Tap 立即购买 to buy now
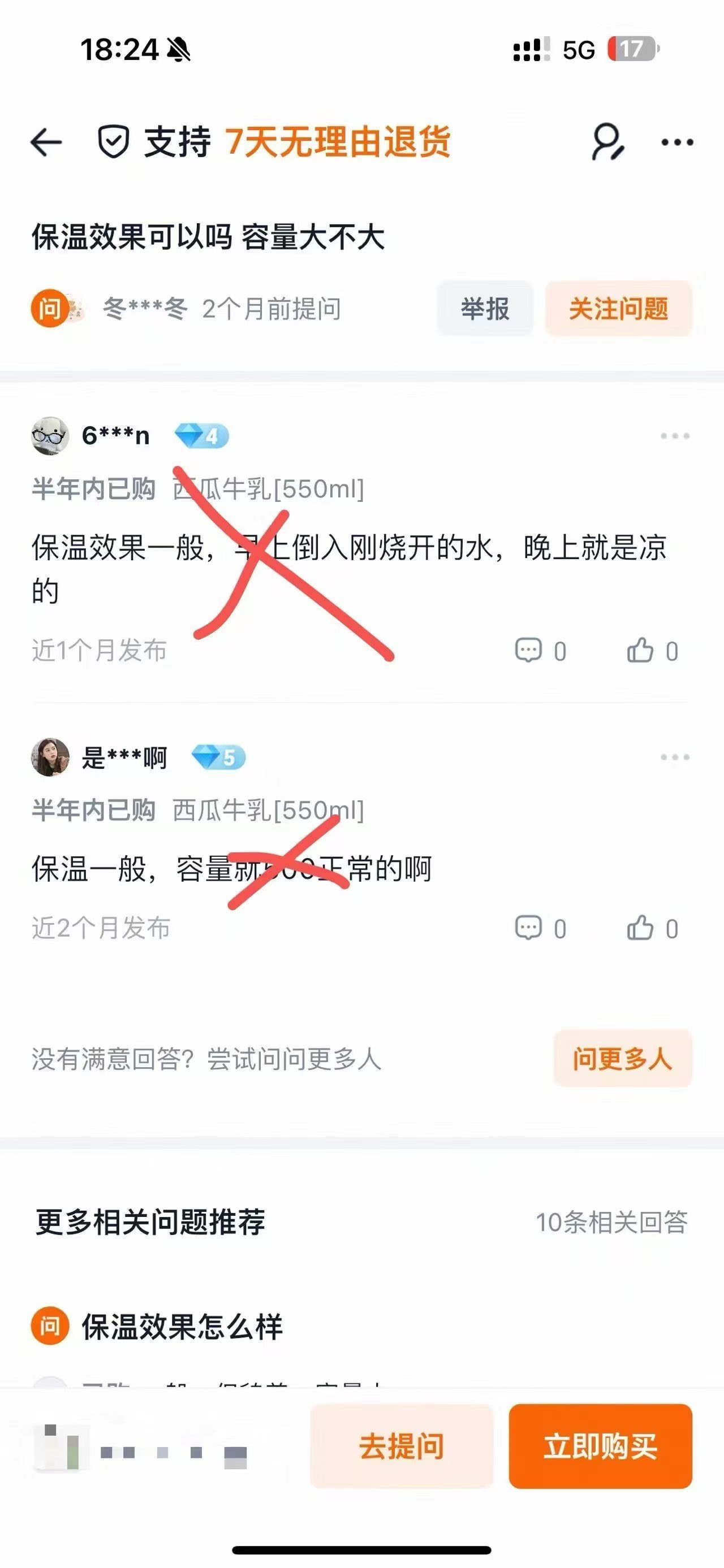This screenshot has width=724, height=1568. pos(600,1446)
